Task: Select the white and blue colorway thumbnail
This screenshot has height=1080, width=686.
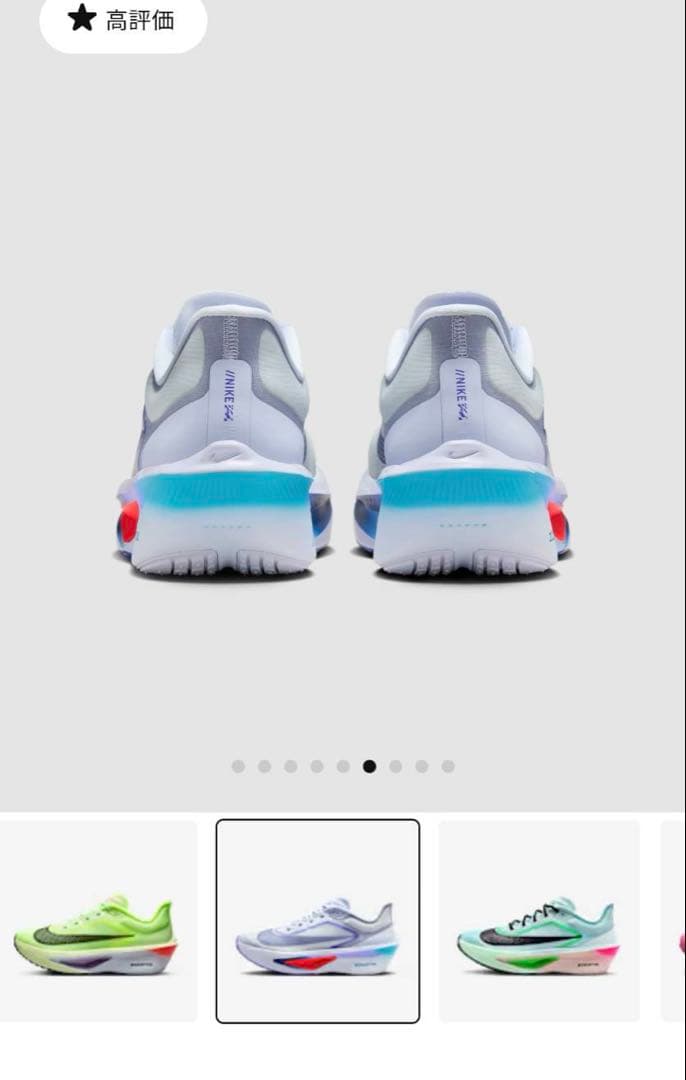Action: click(318, 920)
